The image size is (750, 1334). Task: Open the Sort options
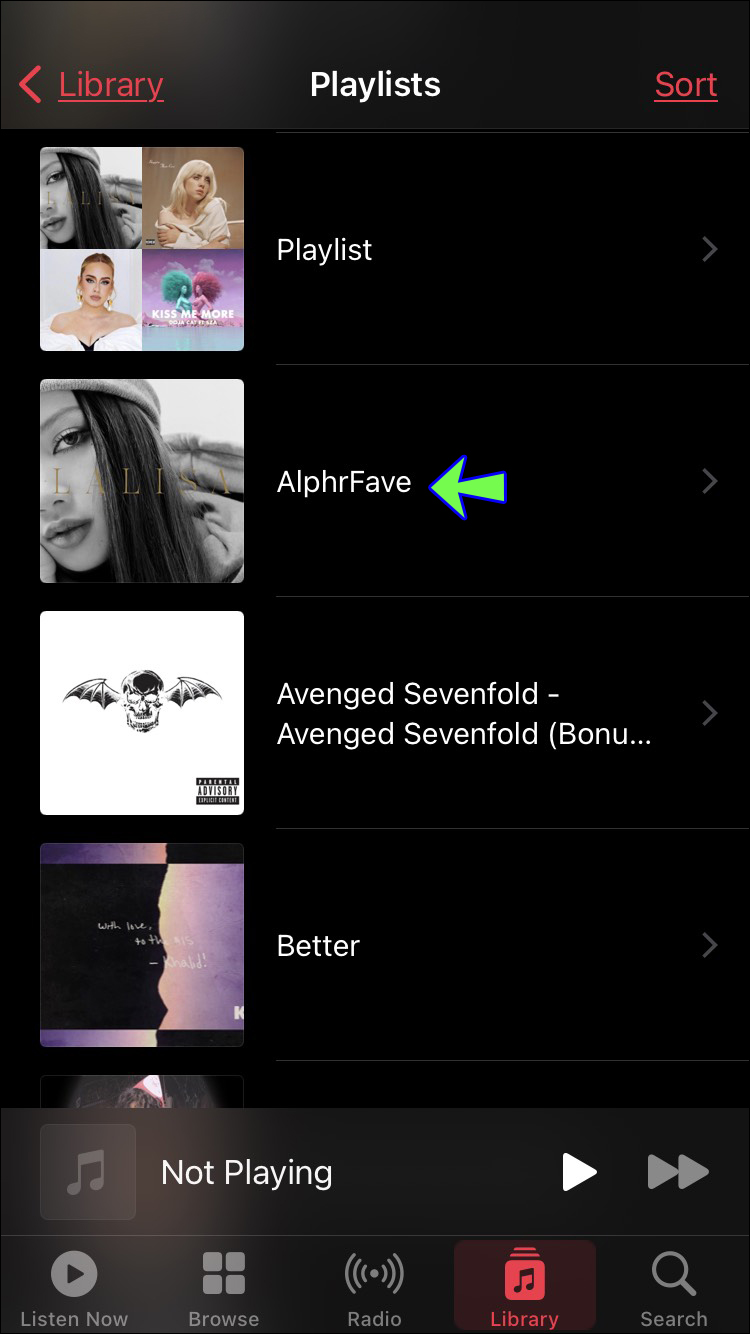[685, 85]
